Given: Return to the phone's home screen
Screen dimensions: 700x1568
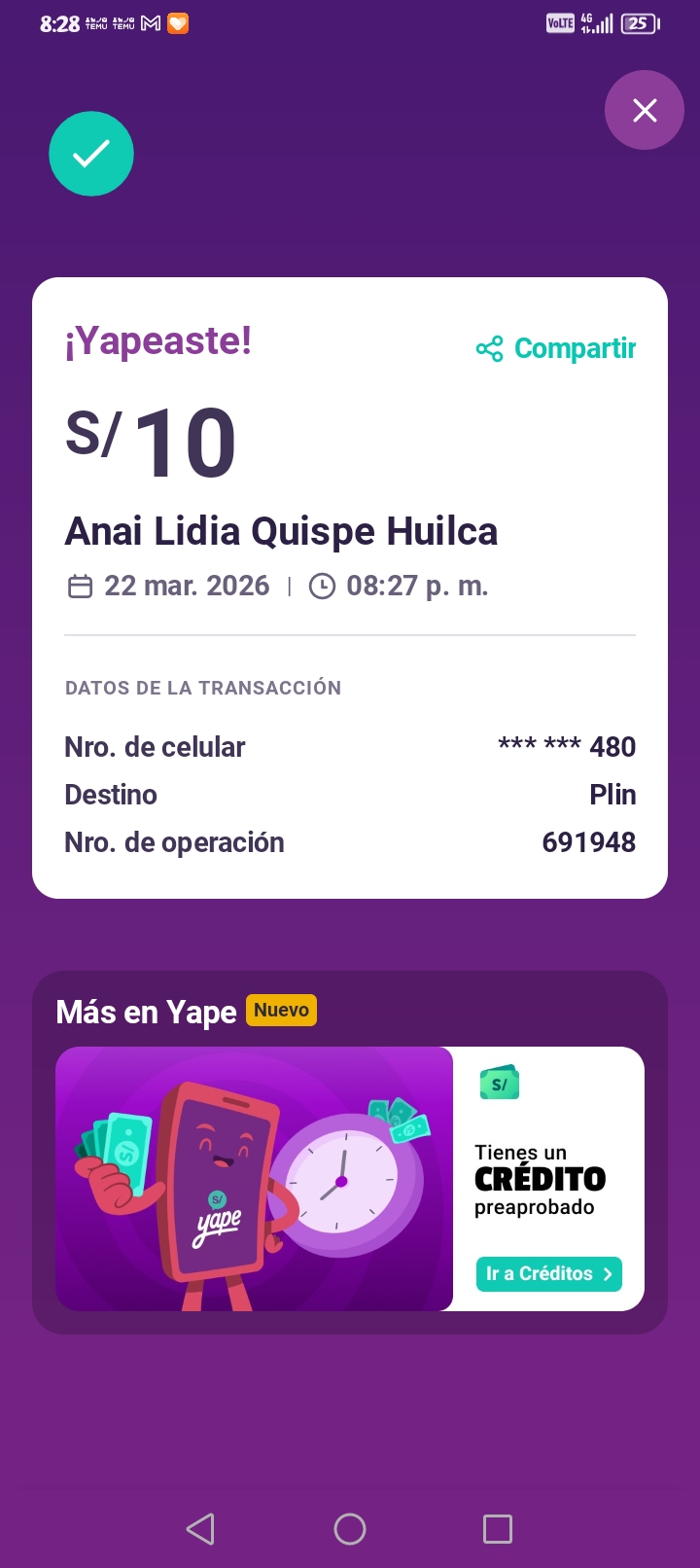Looking at the screenshot, I should coord(350,1529).
